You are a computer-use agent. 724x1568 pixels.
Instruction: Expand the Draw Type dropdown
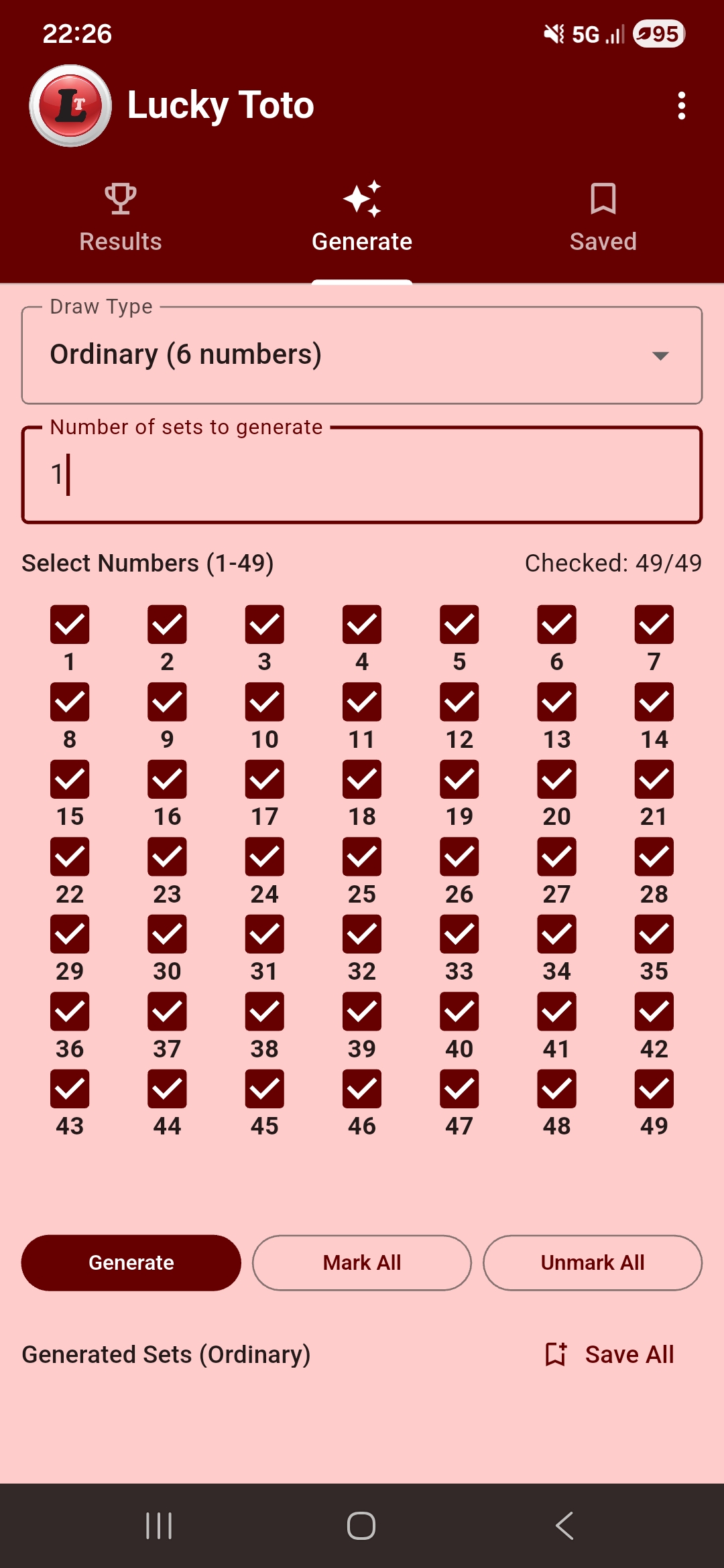tap(362, 355)
